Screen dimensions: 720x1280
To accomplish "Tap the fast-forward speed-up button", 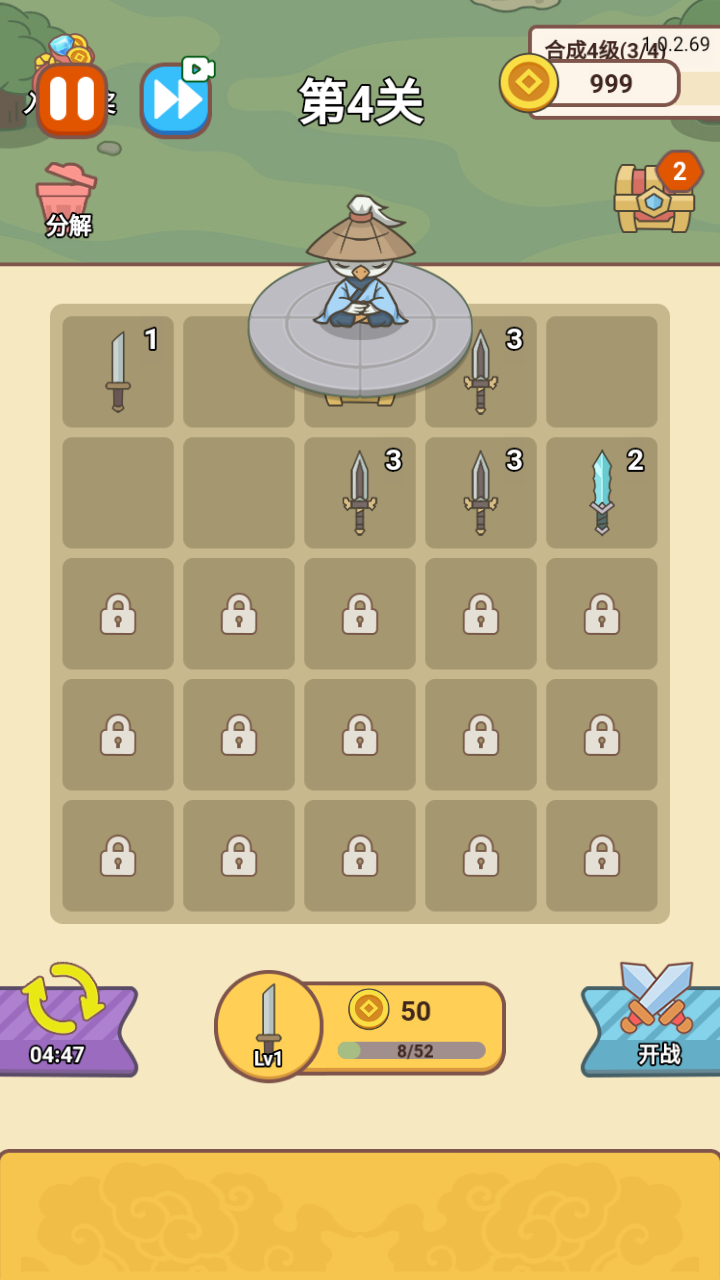I will [x=175, y=100].
